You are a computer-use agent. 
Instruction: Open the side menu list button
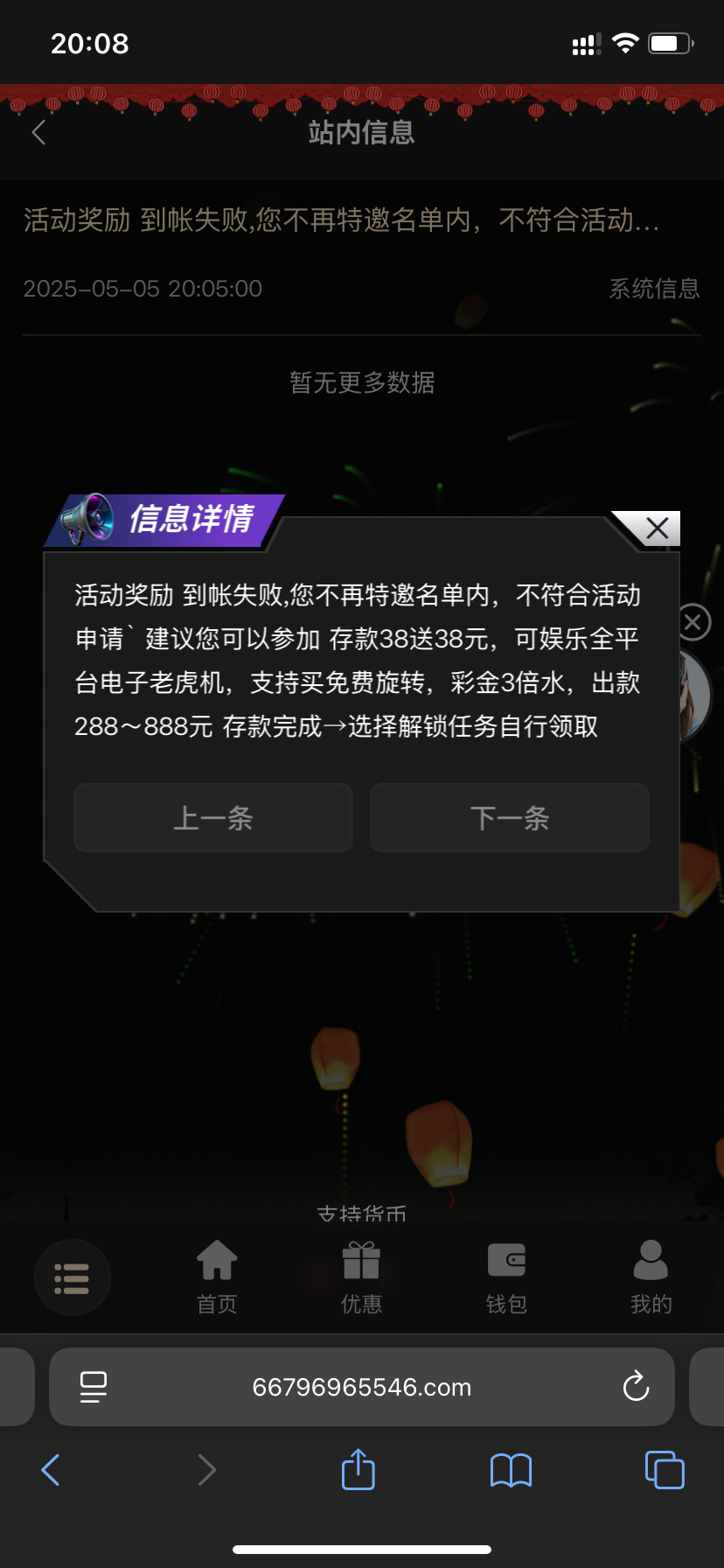(x=72, y=1278)
